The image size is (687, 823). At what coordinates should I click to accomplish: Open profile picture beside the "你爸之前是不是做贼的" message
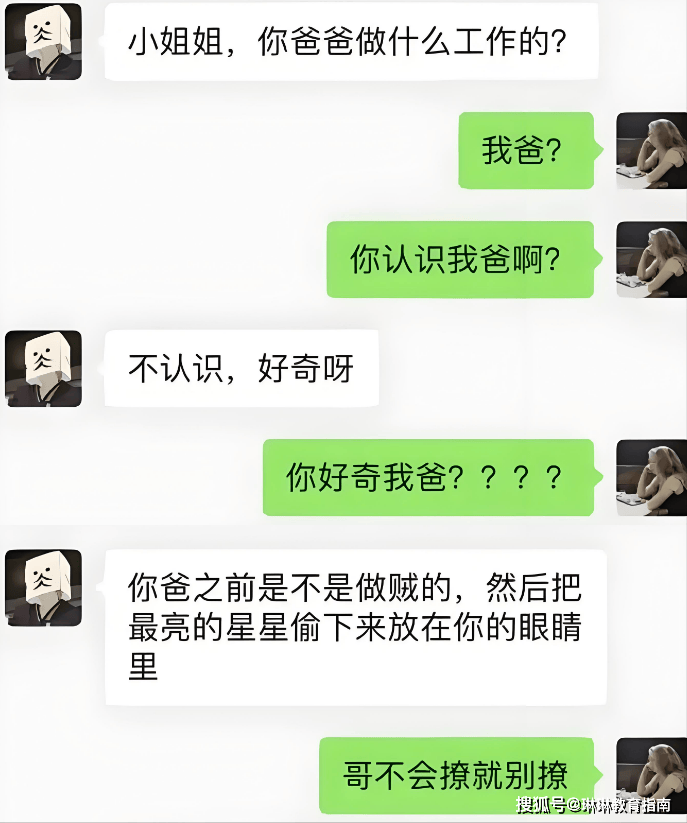(x=44, y=587)
